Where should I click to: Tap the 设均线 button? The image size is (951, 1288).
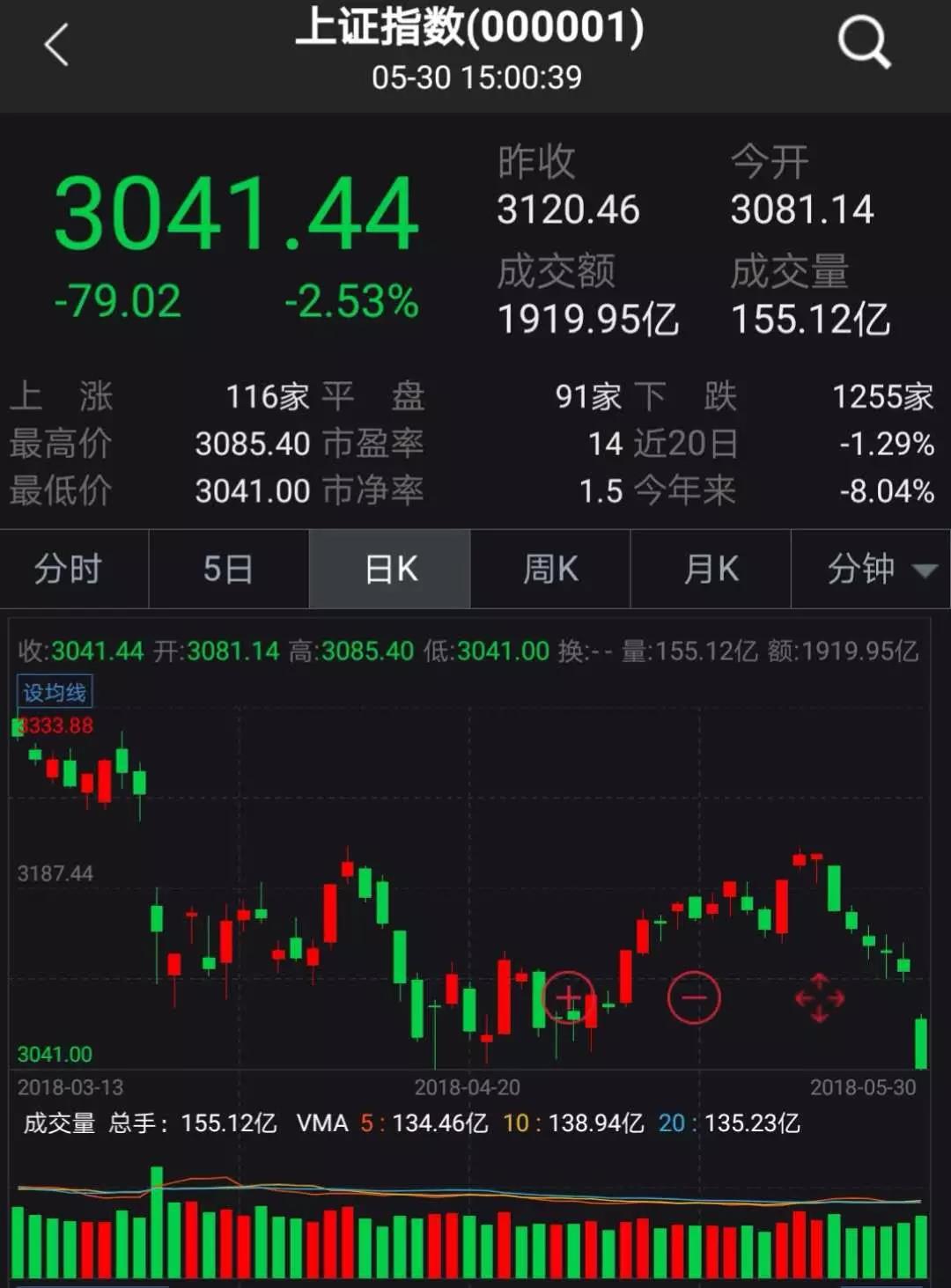click(x=55, y=693)
